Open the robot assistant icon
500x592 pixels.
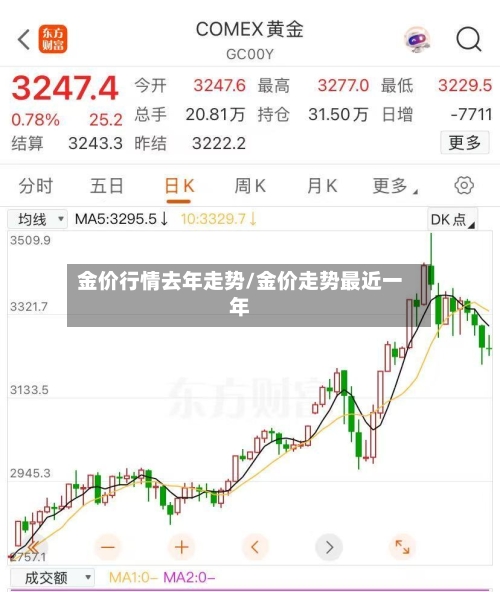coord(417,39)
